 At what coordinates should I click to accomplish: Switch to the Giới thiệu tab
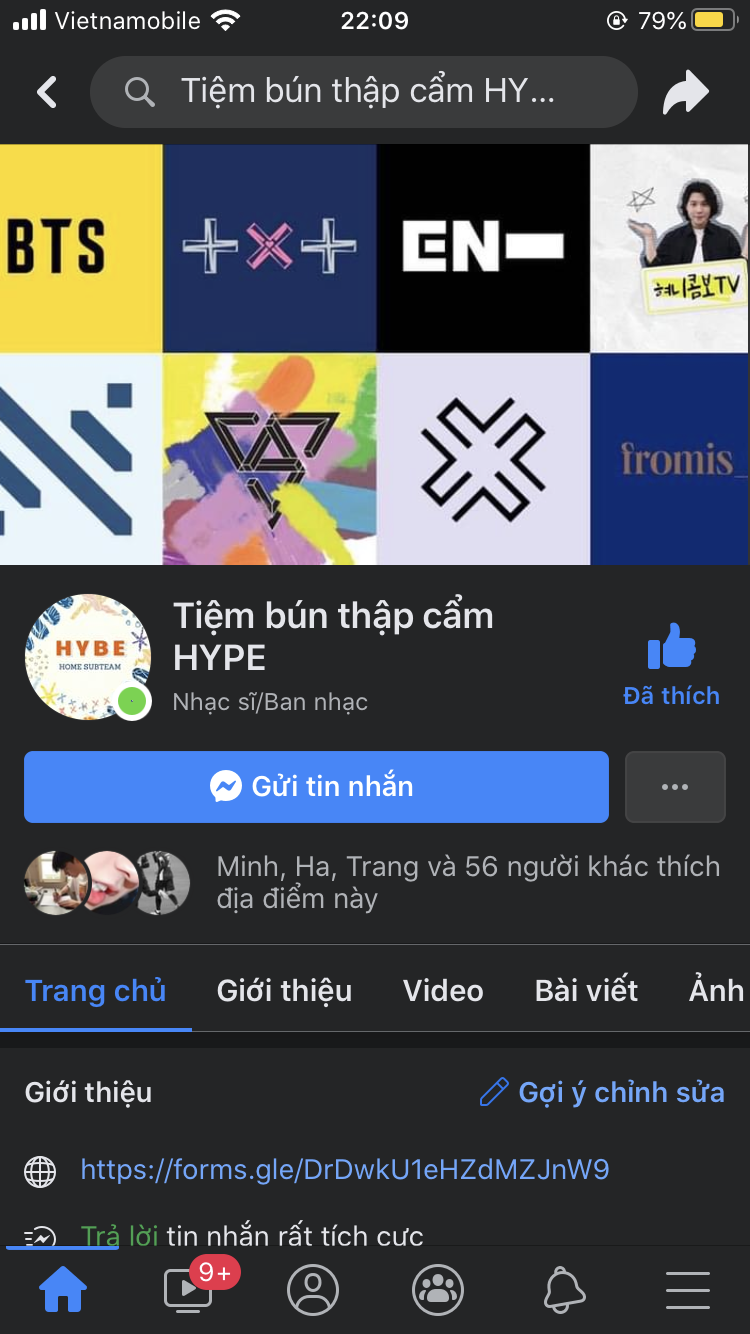point(284,991)
